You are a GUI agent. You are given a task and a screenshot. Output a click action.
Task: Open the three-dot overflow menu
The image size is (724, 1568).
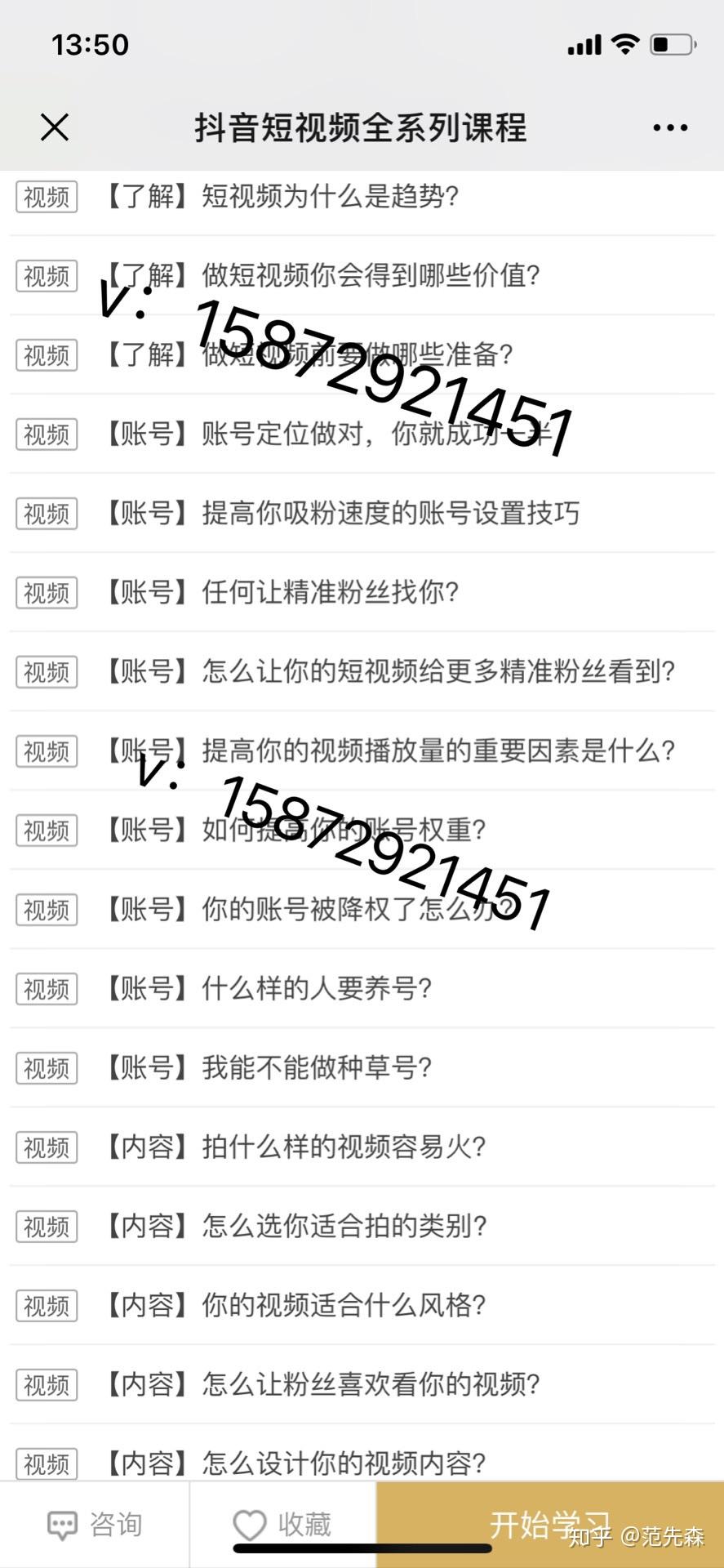click(670, 127)
